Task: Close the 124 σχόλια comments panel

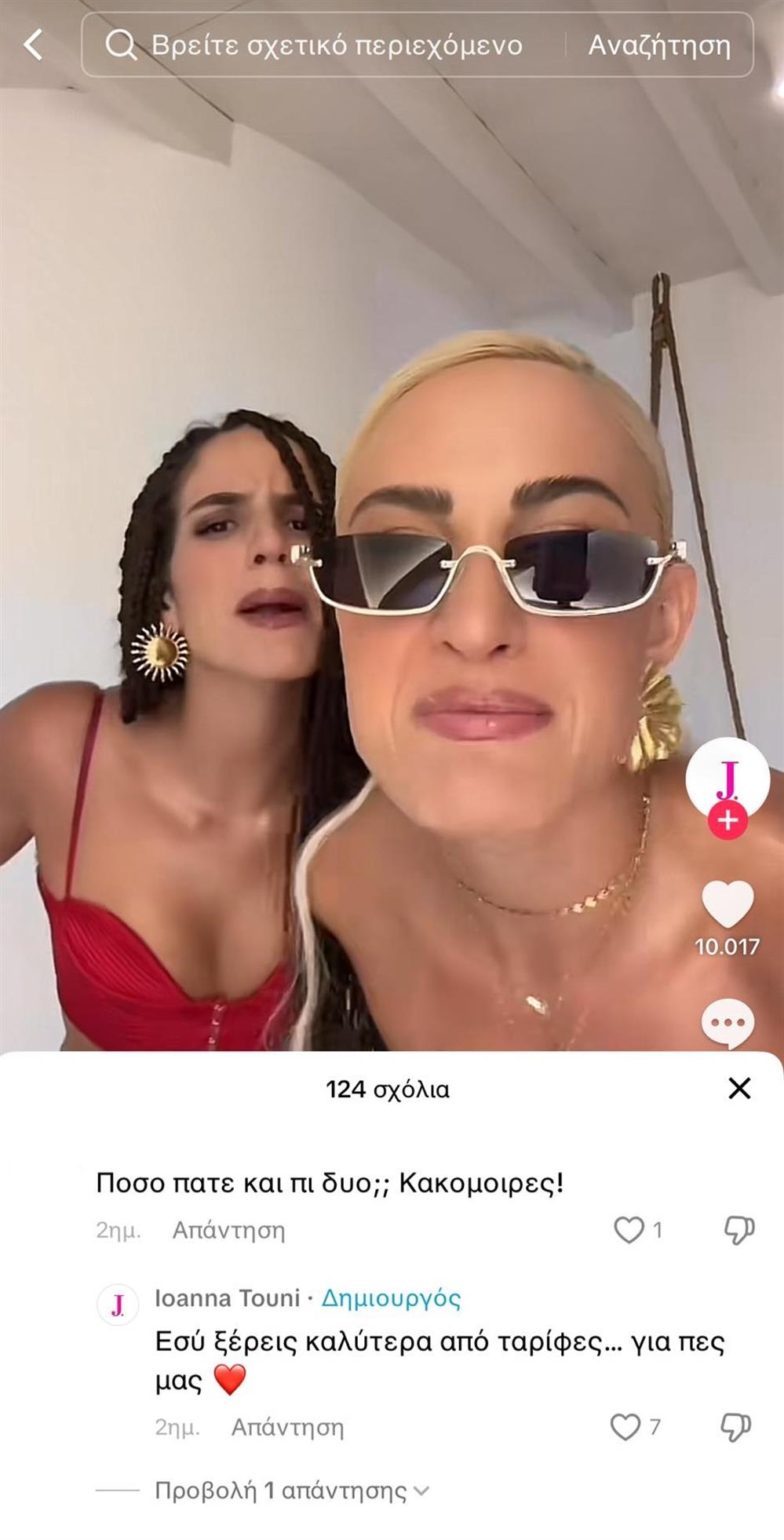Action: pos(739,1089)
